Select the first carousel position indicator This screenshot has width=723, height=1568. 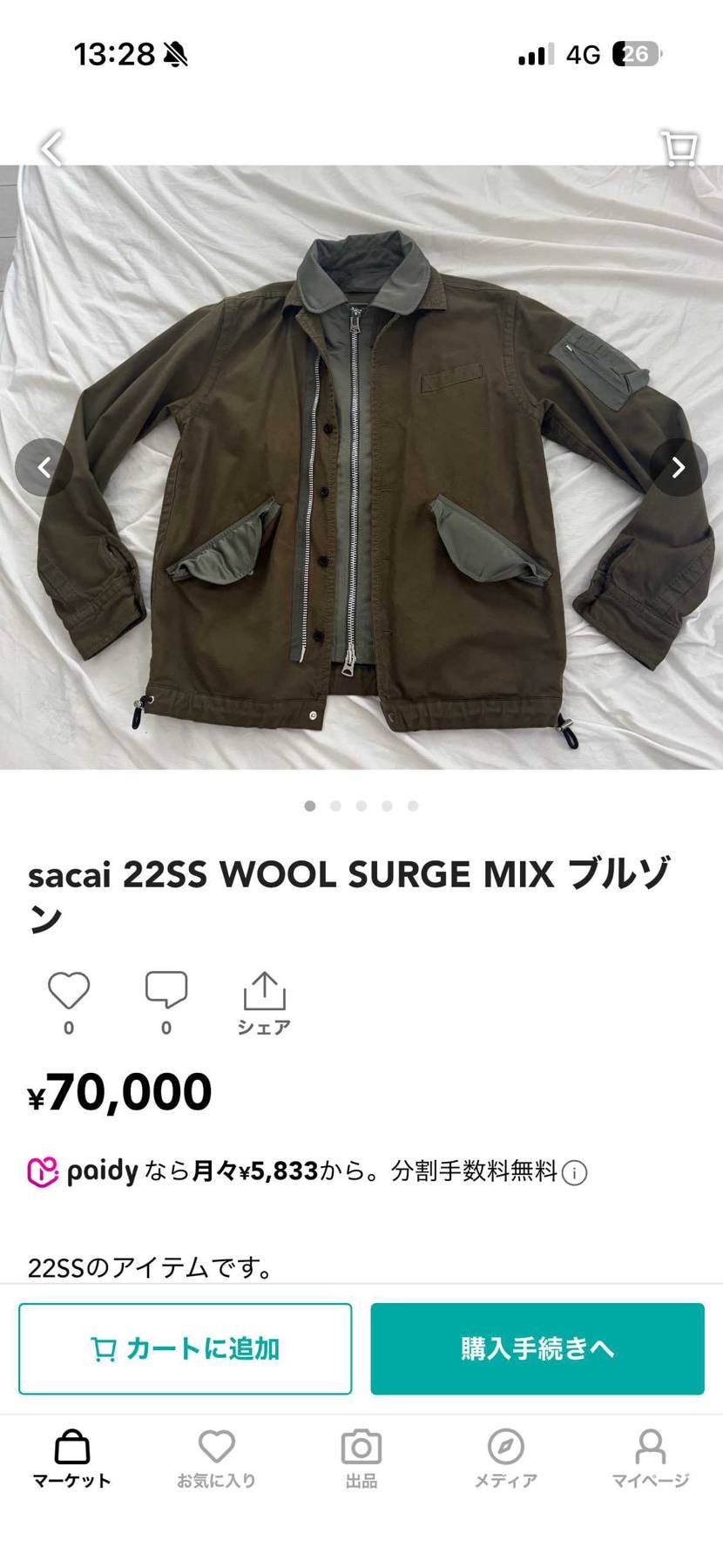point(309,806)
